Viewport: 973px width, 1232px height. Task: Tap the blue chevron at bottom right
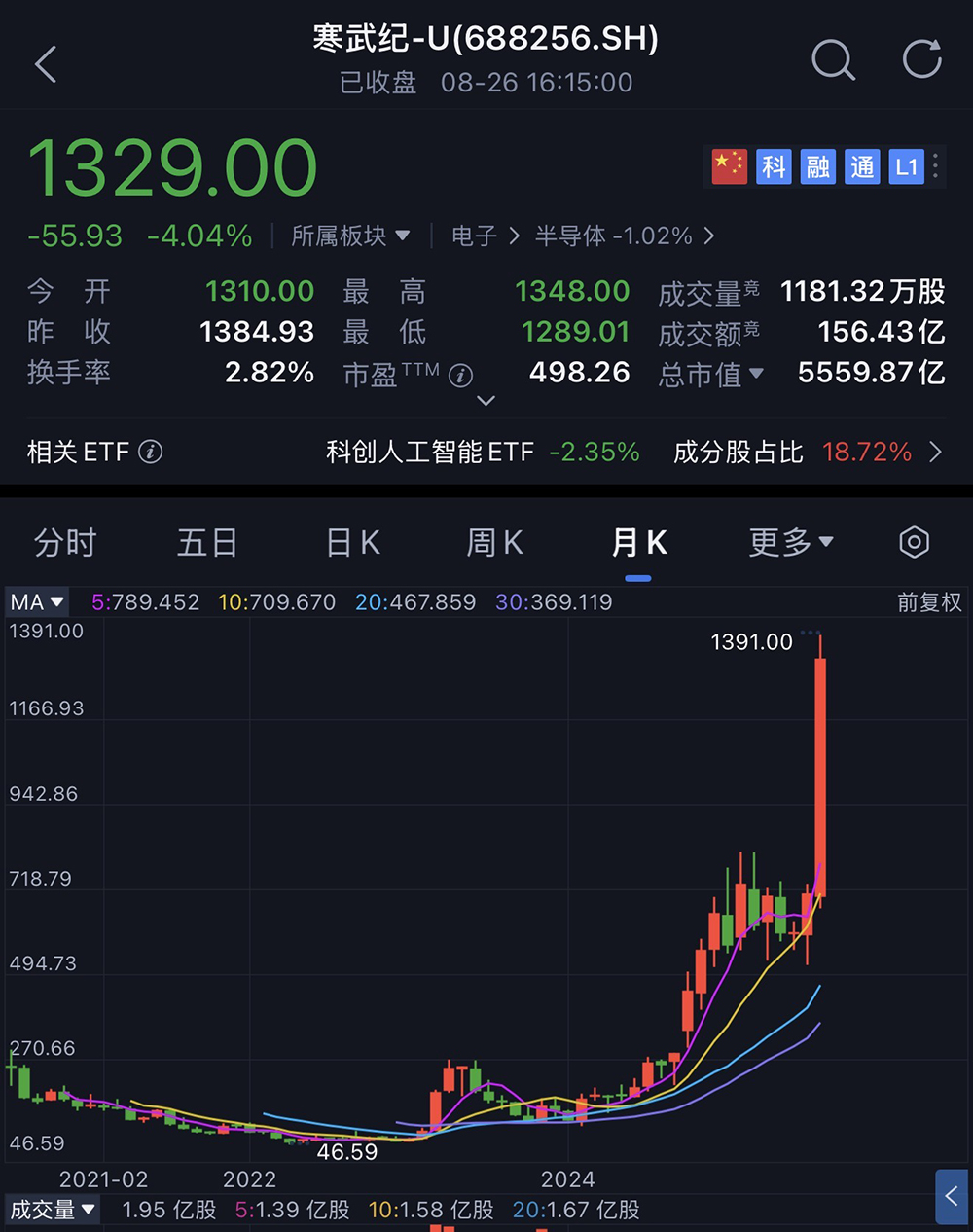952,1196
